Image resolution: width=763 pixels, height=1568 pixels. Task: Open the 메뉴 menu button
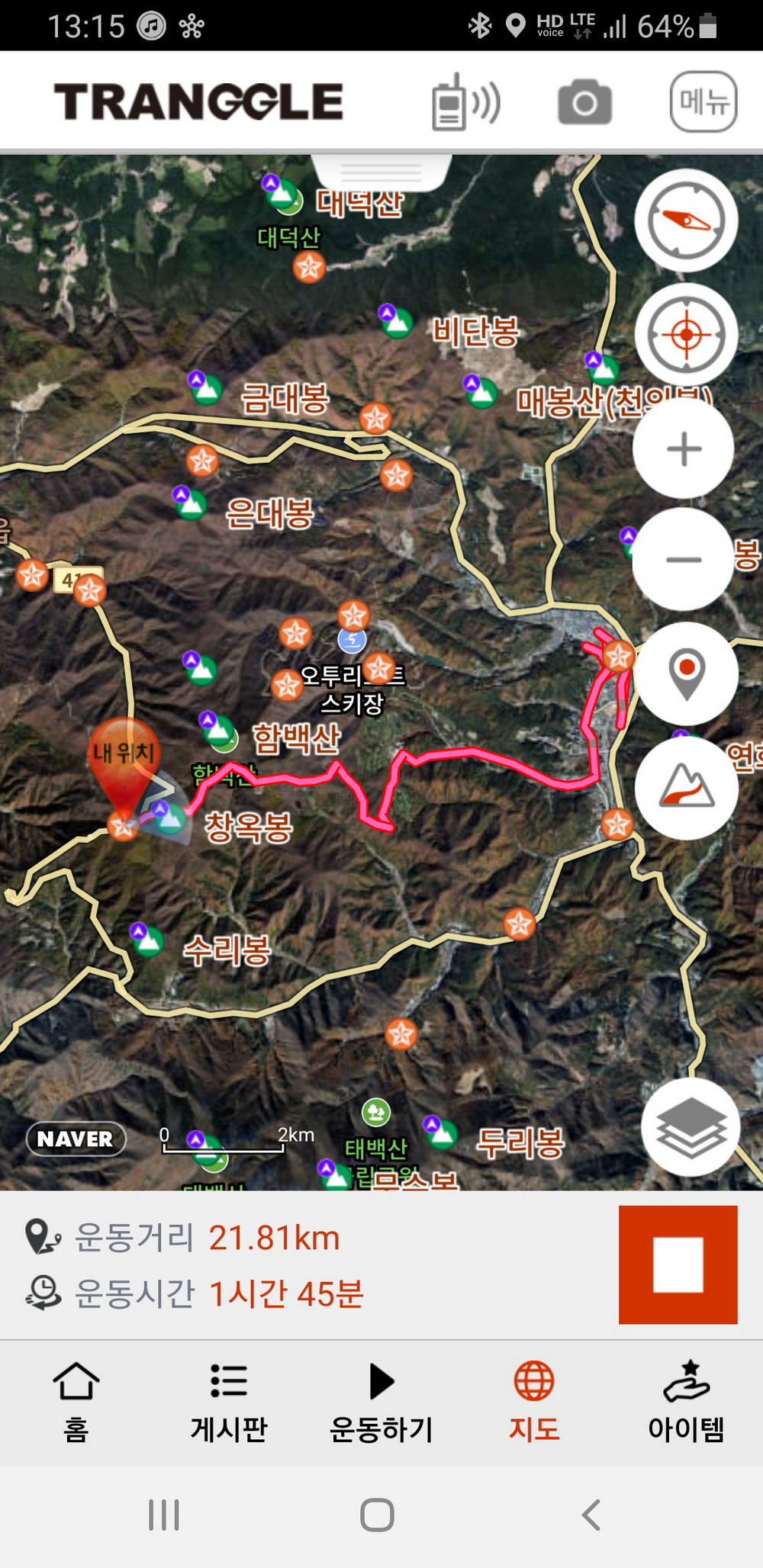[x=703, y=102]
